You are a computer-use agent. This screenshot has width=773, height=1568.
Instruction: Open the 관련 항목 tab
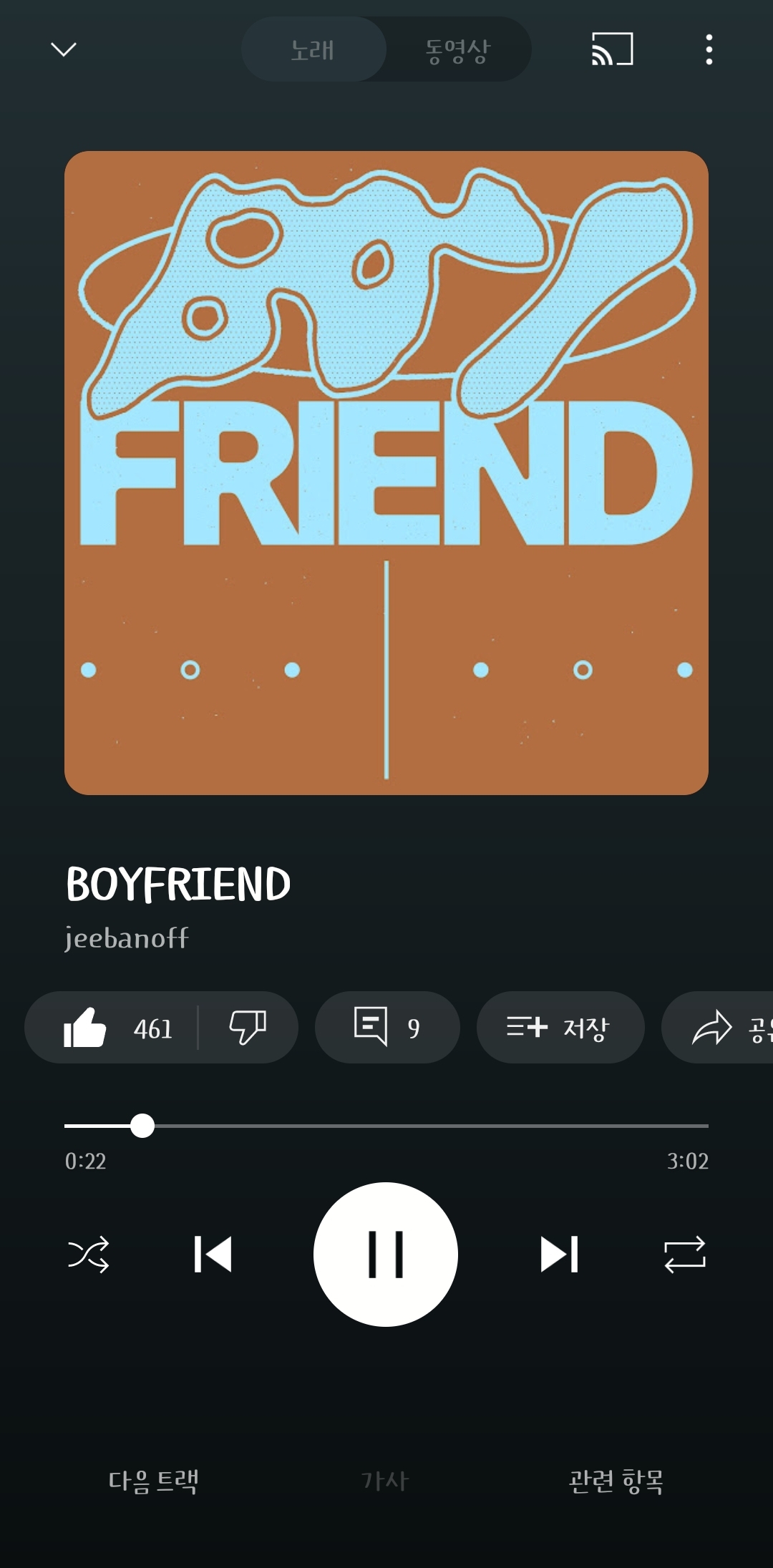[616, 1481]
